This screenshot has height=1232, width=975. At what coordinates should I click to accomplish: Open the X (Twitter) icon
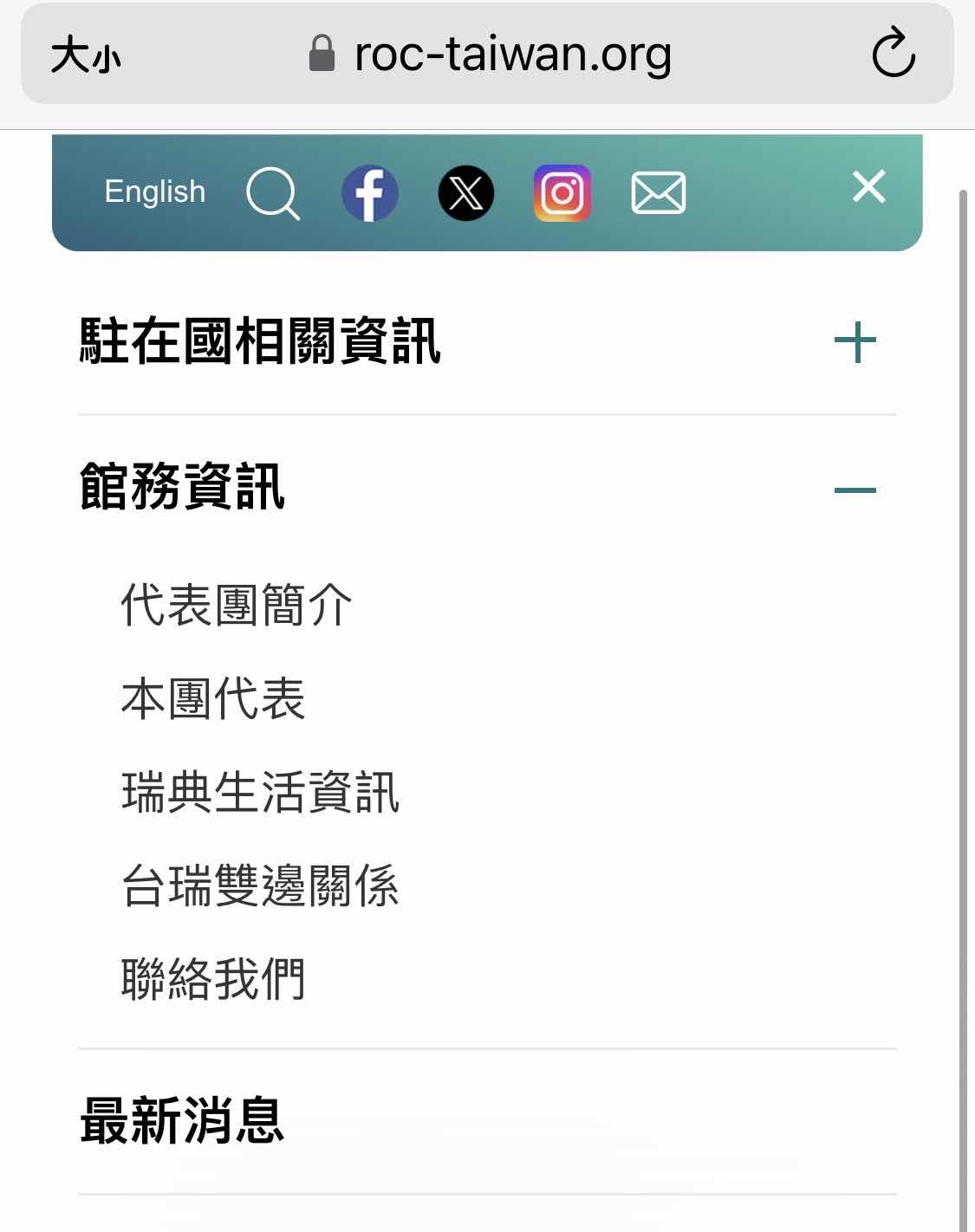tap(466, 193)
